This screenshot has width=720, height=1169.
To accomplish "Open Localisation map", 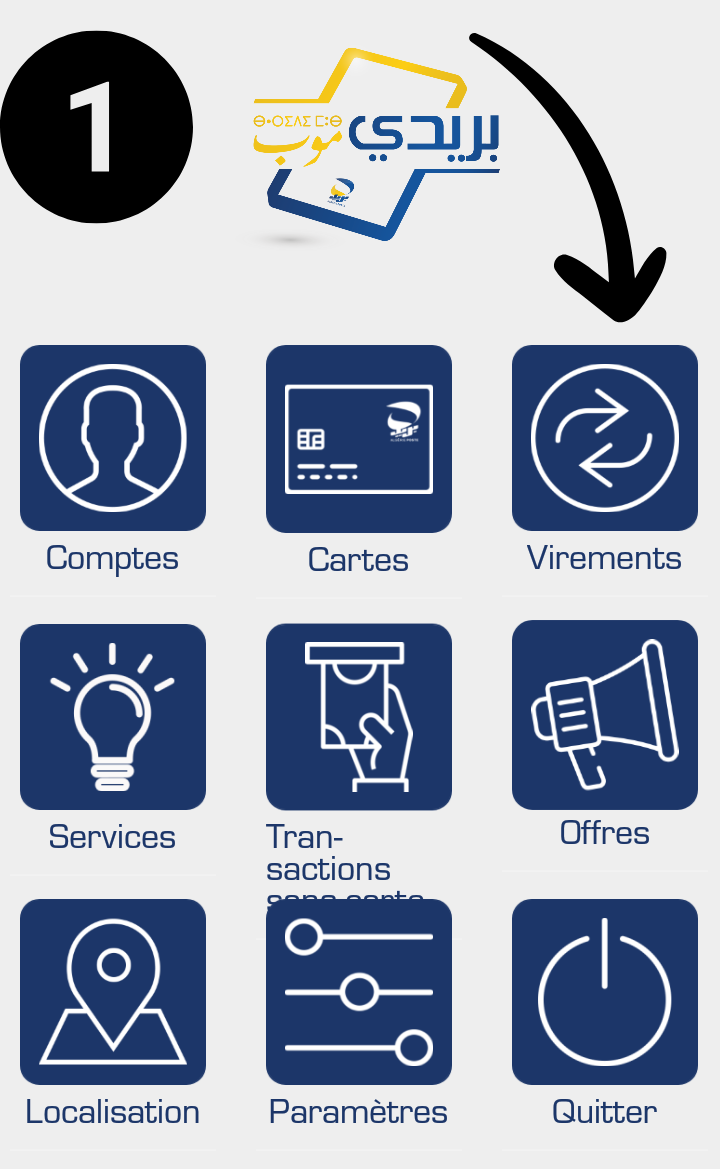I will (x=113, y=992).
